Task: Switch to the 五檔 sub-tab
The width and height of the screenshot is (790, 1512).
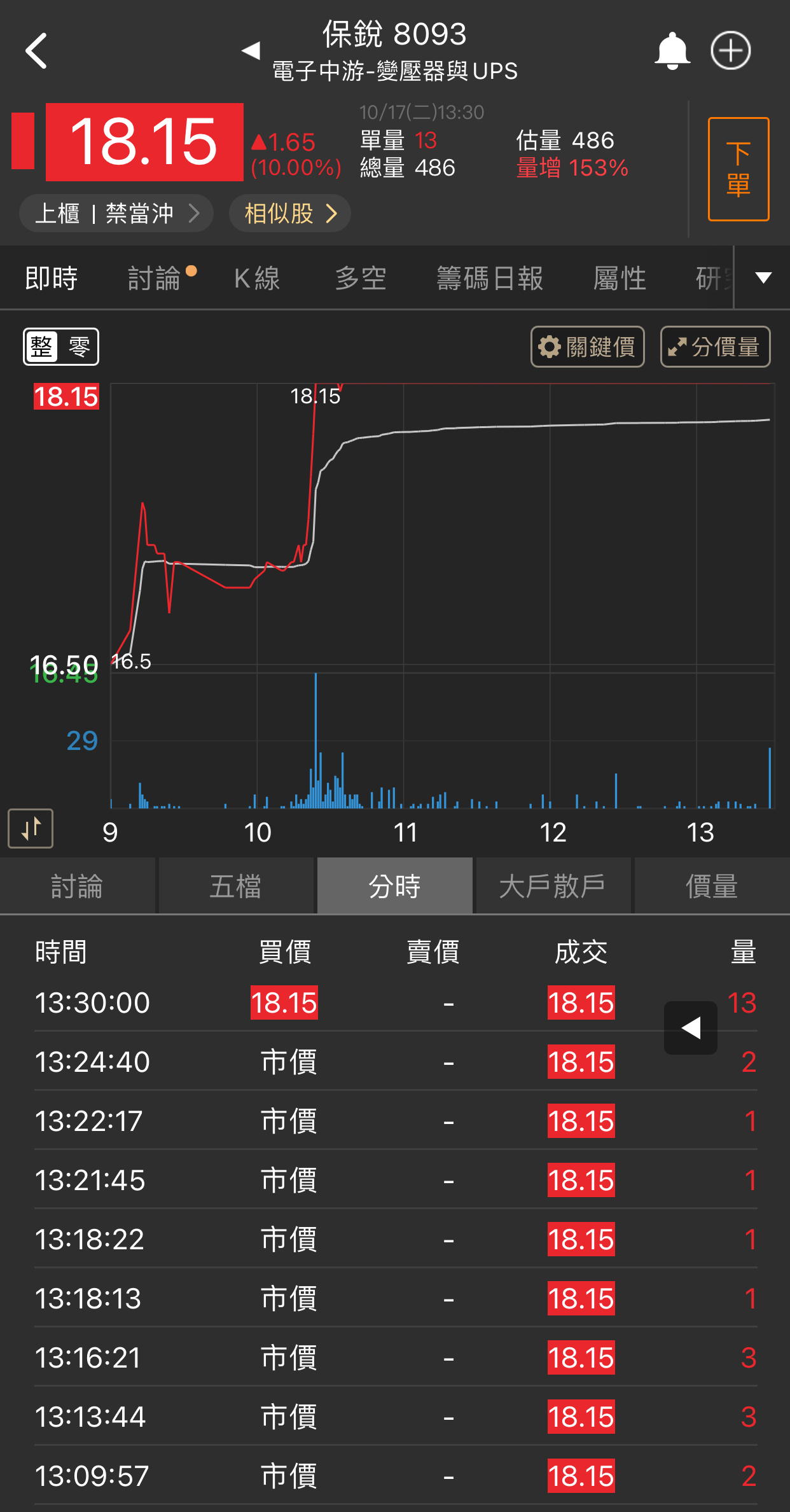Action: tap(235, 886)
